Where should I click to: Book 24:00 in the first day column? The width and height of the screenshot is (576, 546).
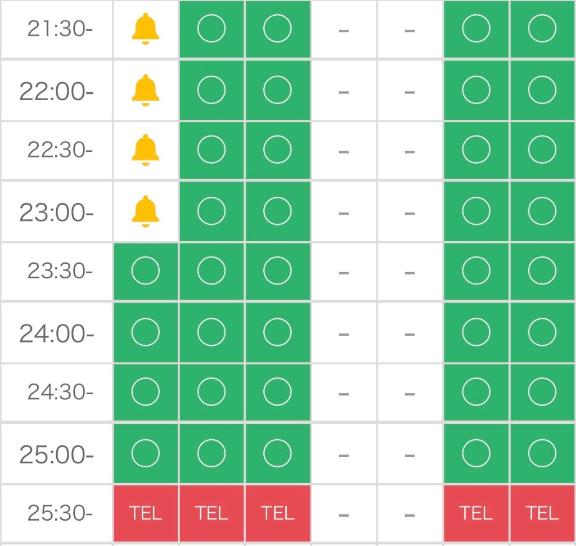coord(145,332)
